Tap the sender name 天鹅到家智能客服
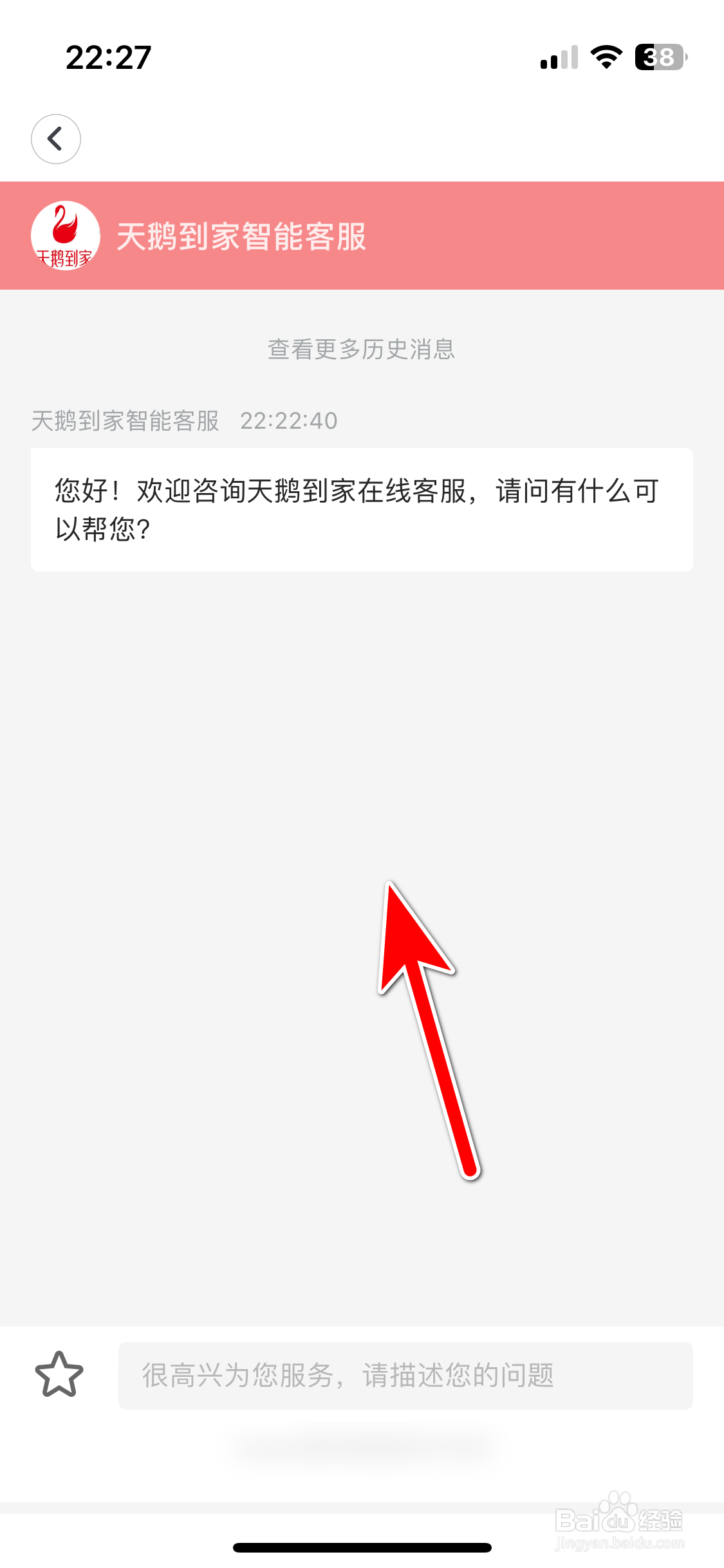This screenshot has height=1568, width=724. 125,420
